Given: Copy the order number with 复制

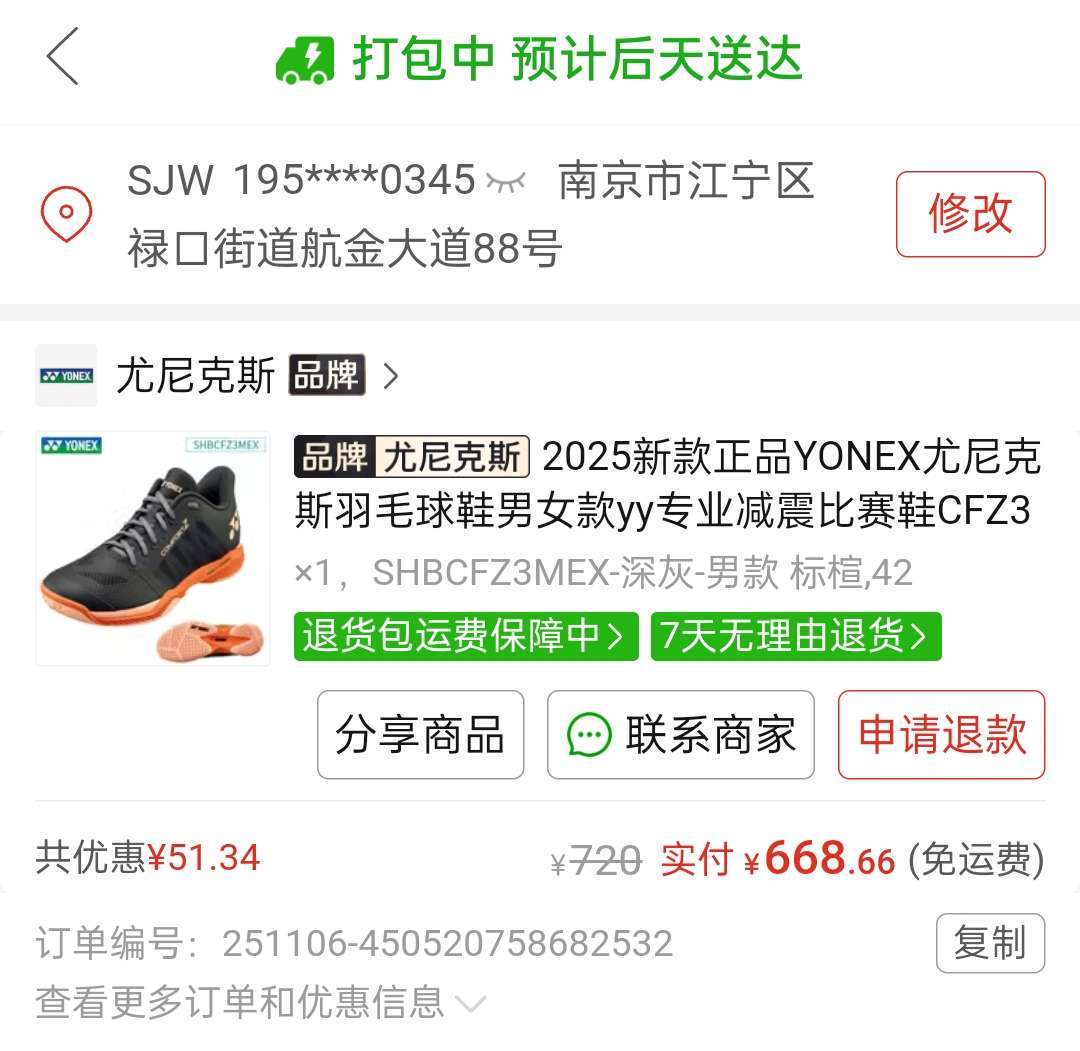Looking at the screenshot, I should pyautogui.click(x=990, y=943).
